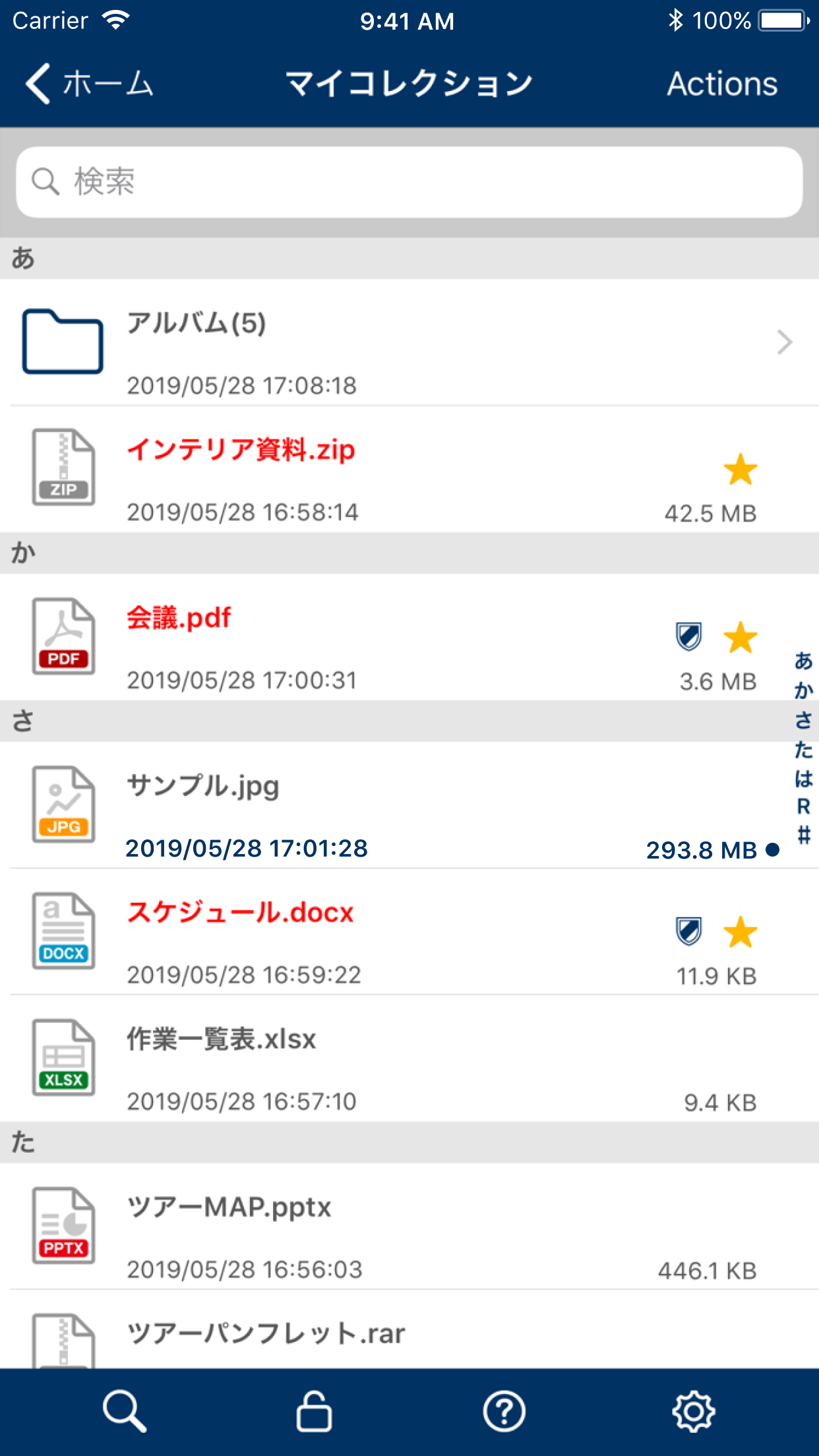819x1456 pixels.
Task: Tap the shield icon on 会議.pdf row
Action: tap(689, 637)
